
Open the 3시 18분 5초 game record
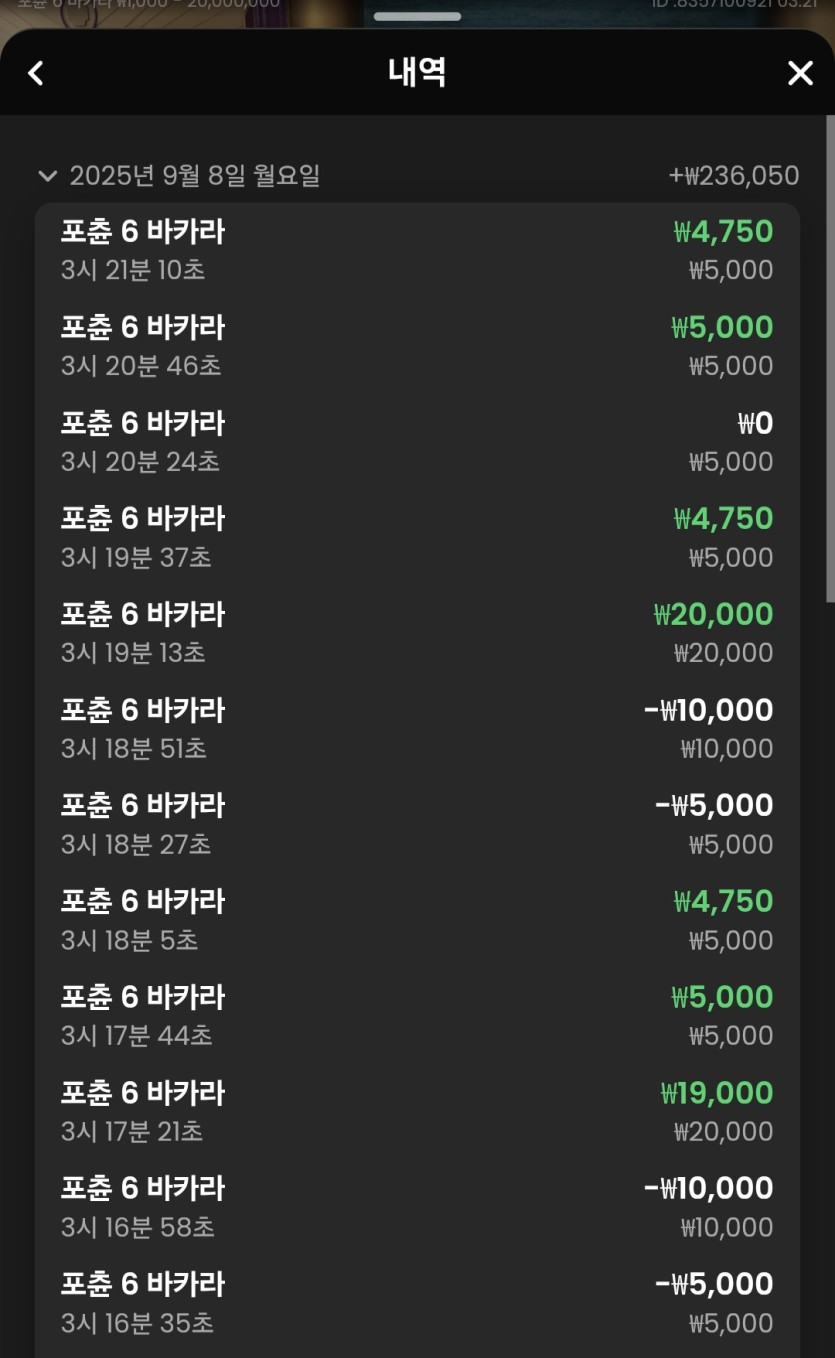point(417,920)
